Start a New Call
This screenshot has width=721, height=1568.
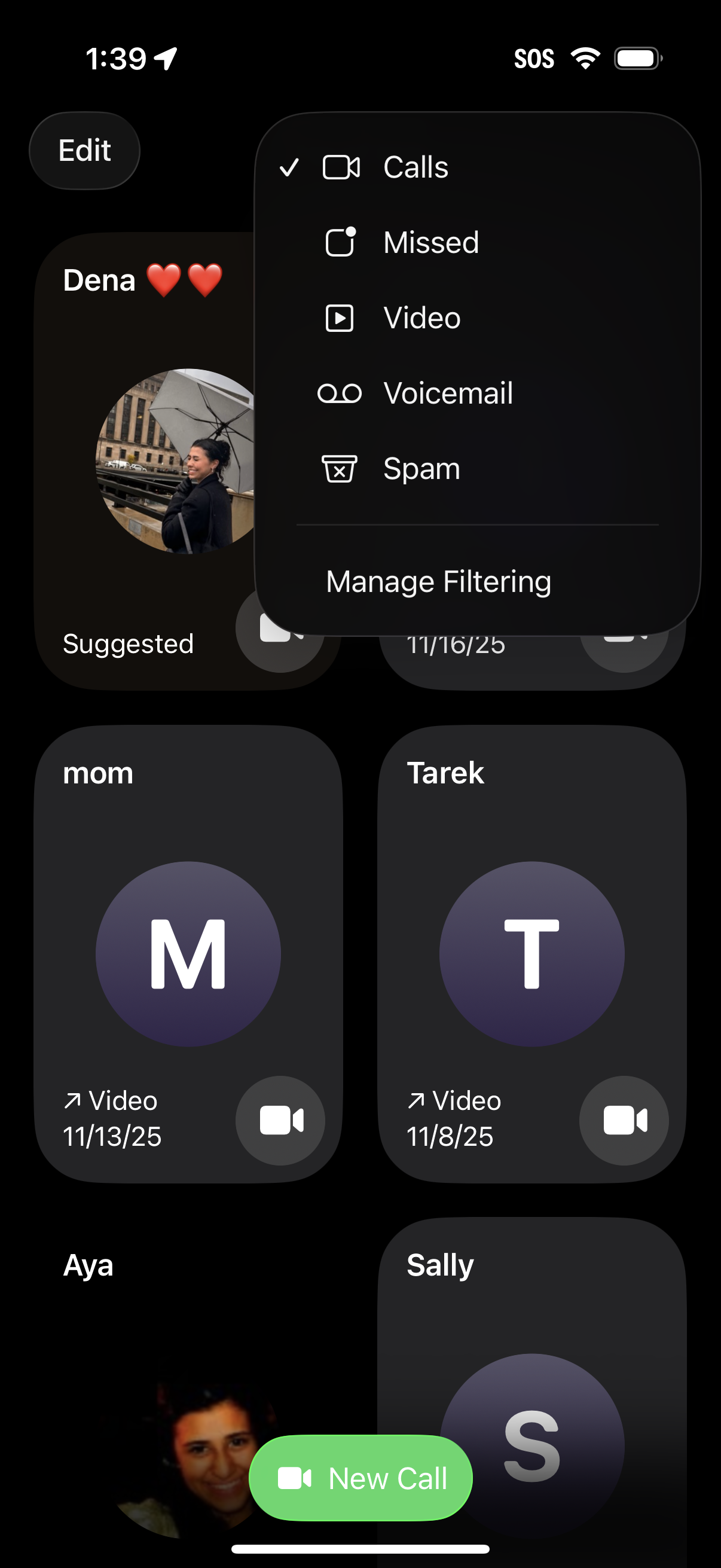(x=361, y=1478)
